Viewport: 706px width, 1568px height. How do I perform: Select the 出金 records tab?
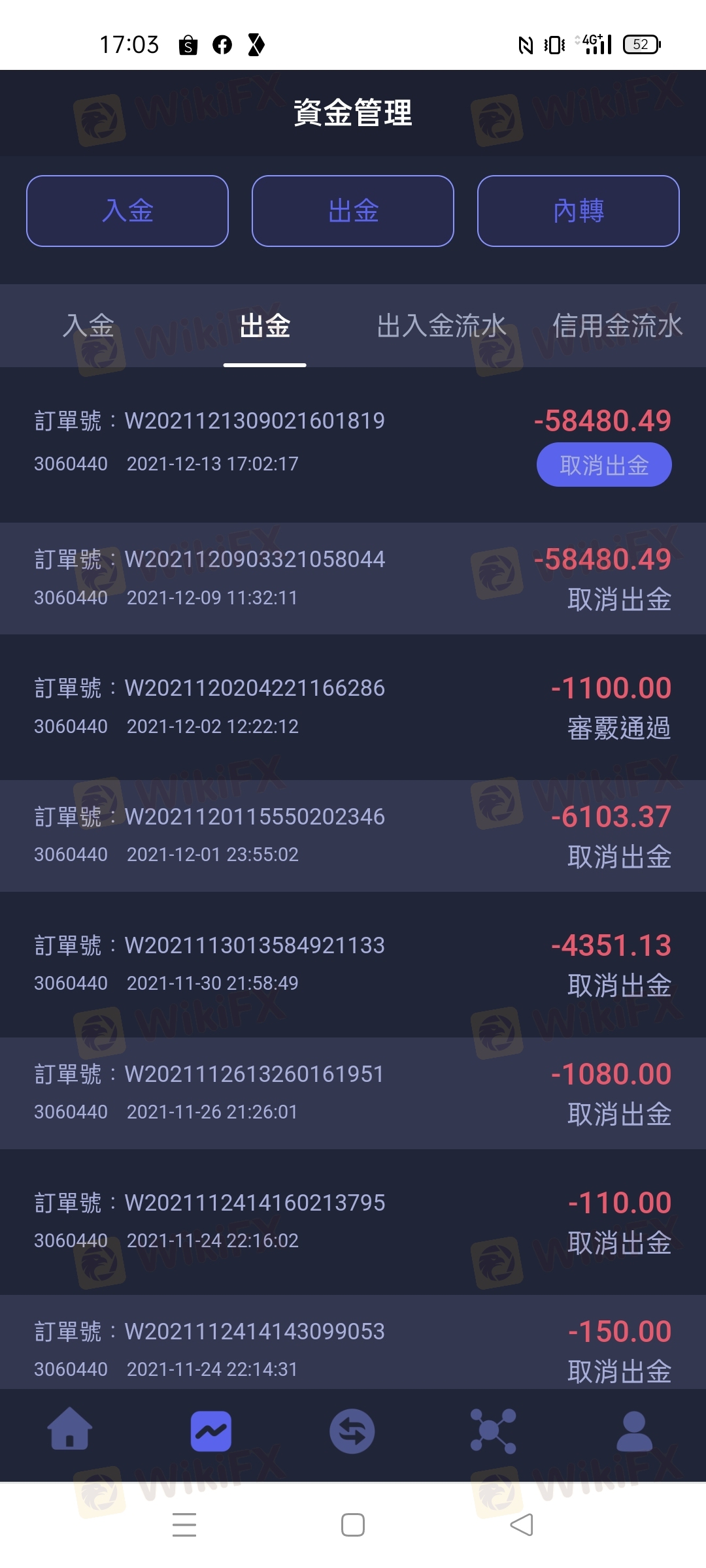click(265, 325)
